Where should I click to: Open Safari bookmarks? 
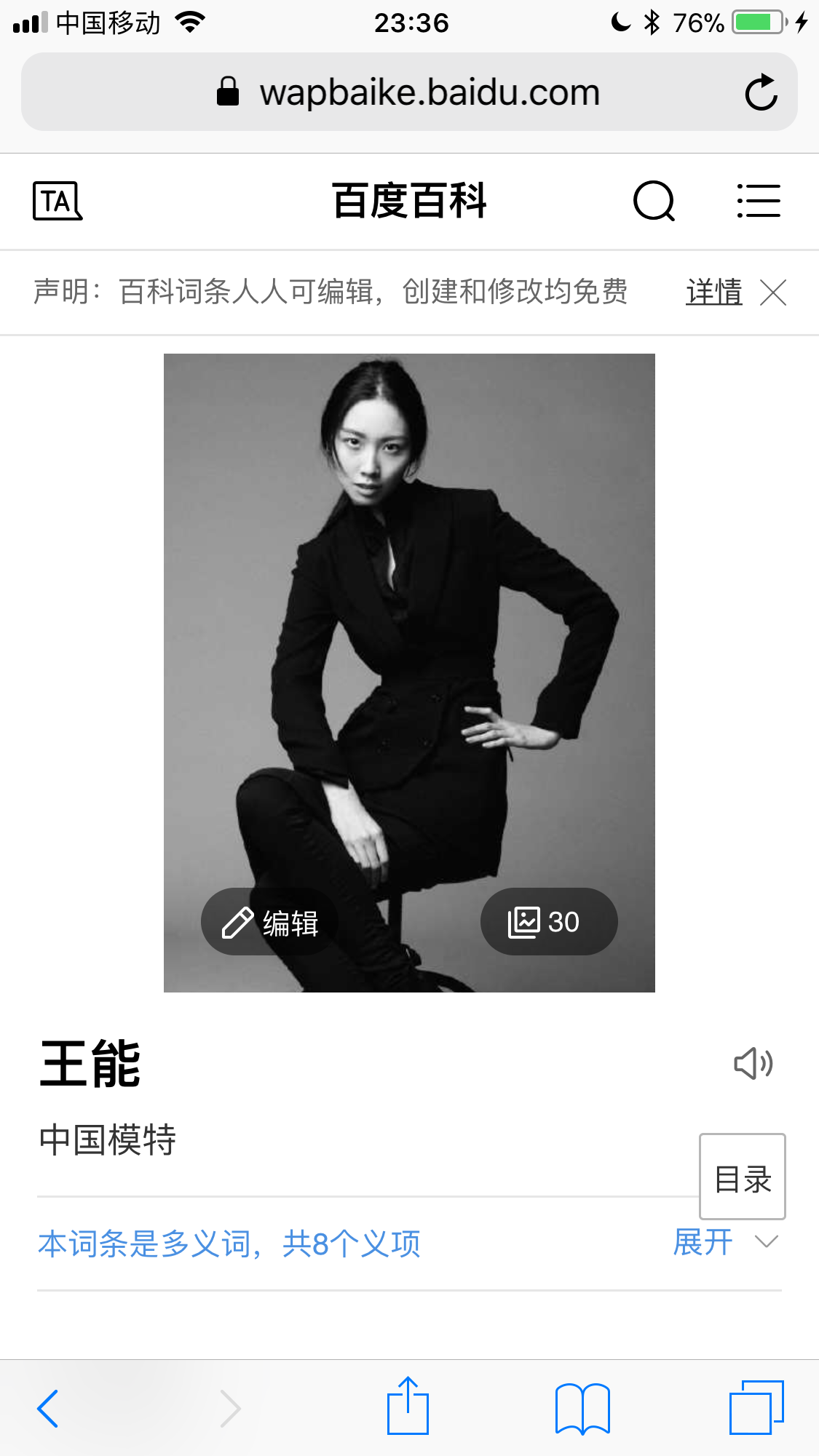click(x=582, y=1409)
